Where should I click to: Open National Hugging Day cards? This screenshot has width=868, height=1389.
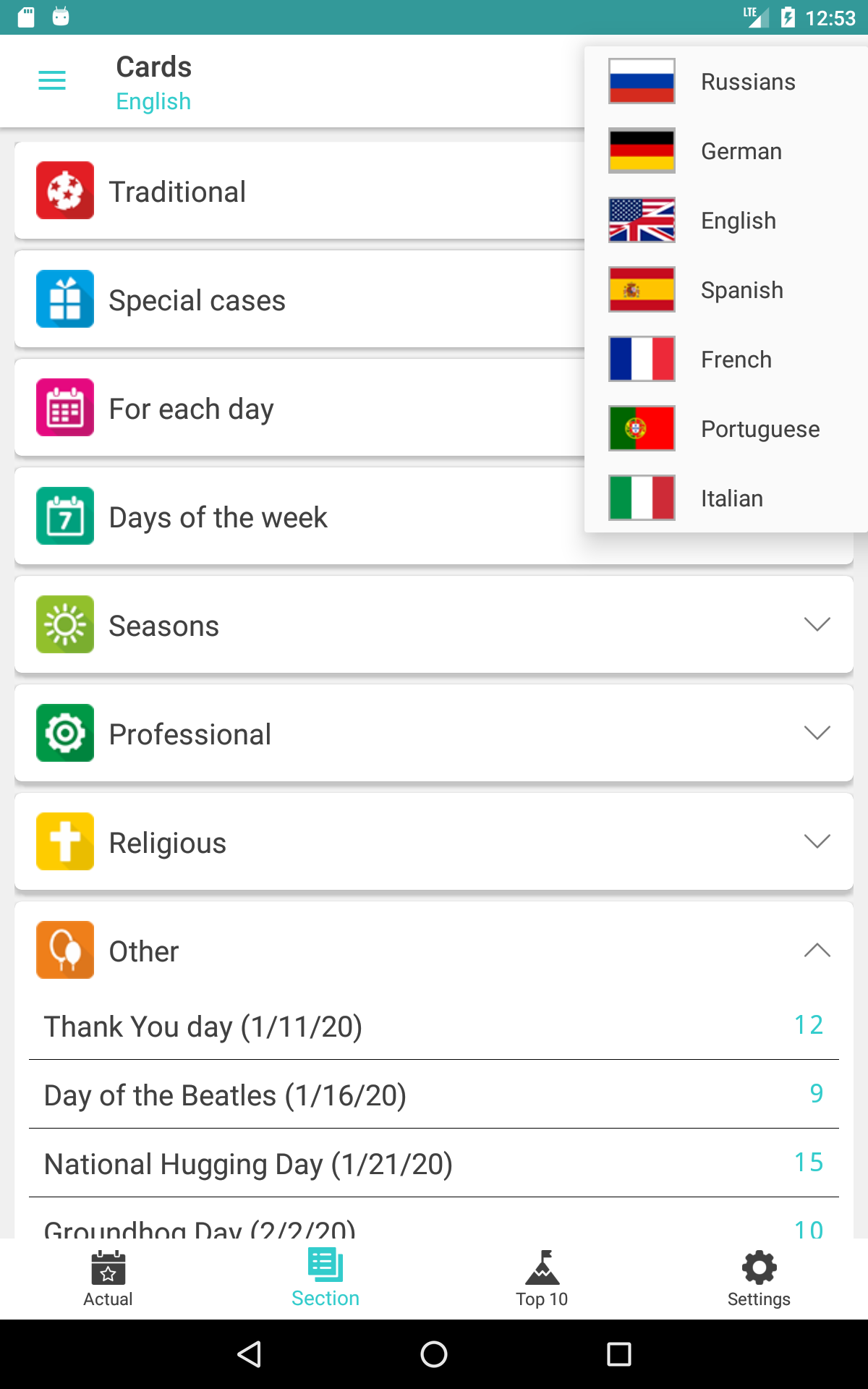pyautogui.click(x=434, y=1163)
